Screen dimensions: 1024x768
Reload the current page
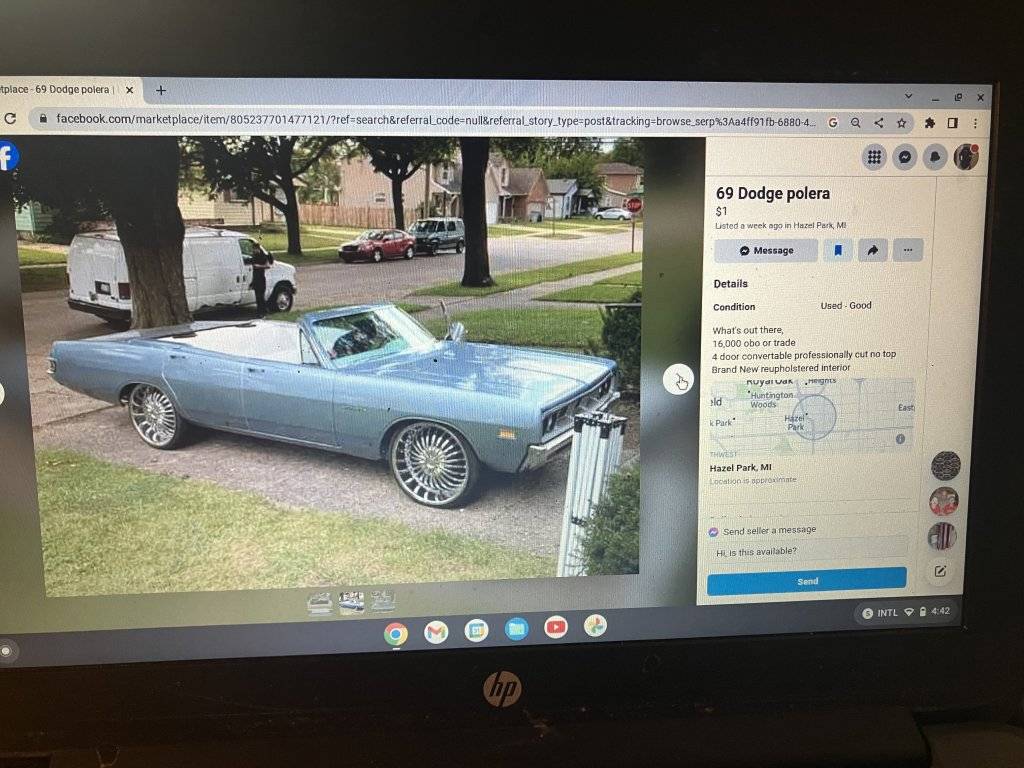[x=10, y=119]
